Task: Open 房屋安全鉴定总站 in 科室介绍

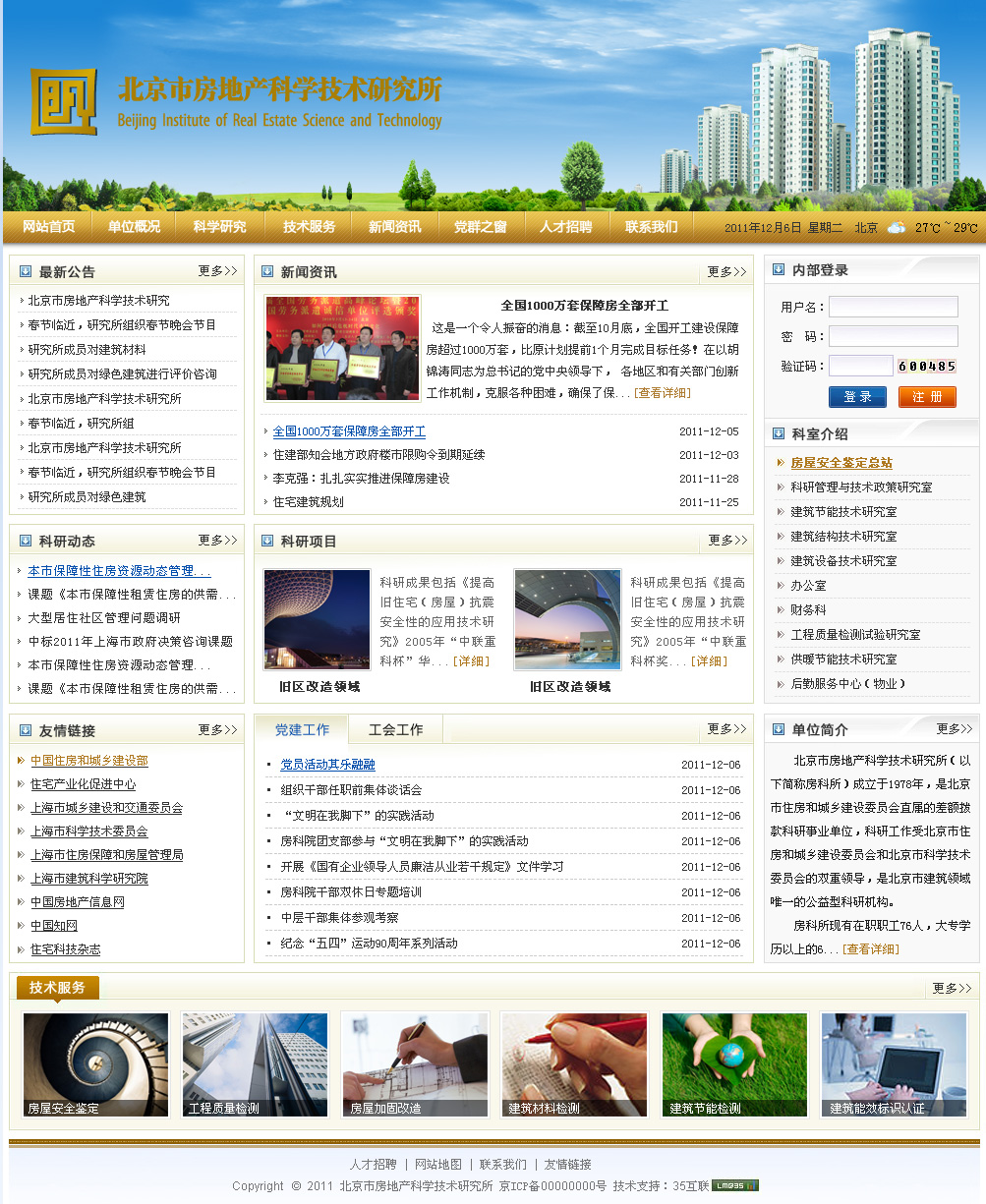Action: [841, 463]
